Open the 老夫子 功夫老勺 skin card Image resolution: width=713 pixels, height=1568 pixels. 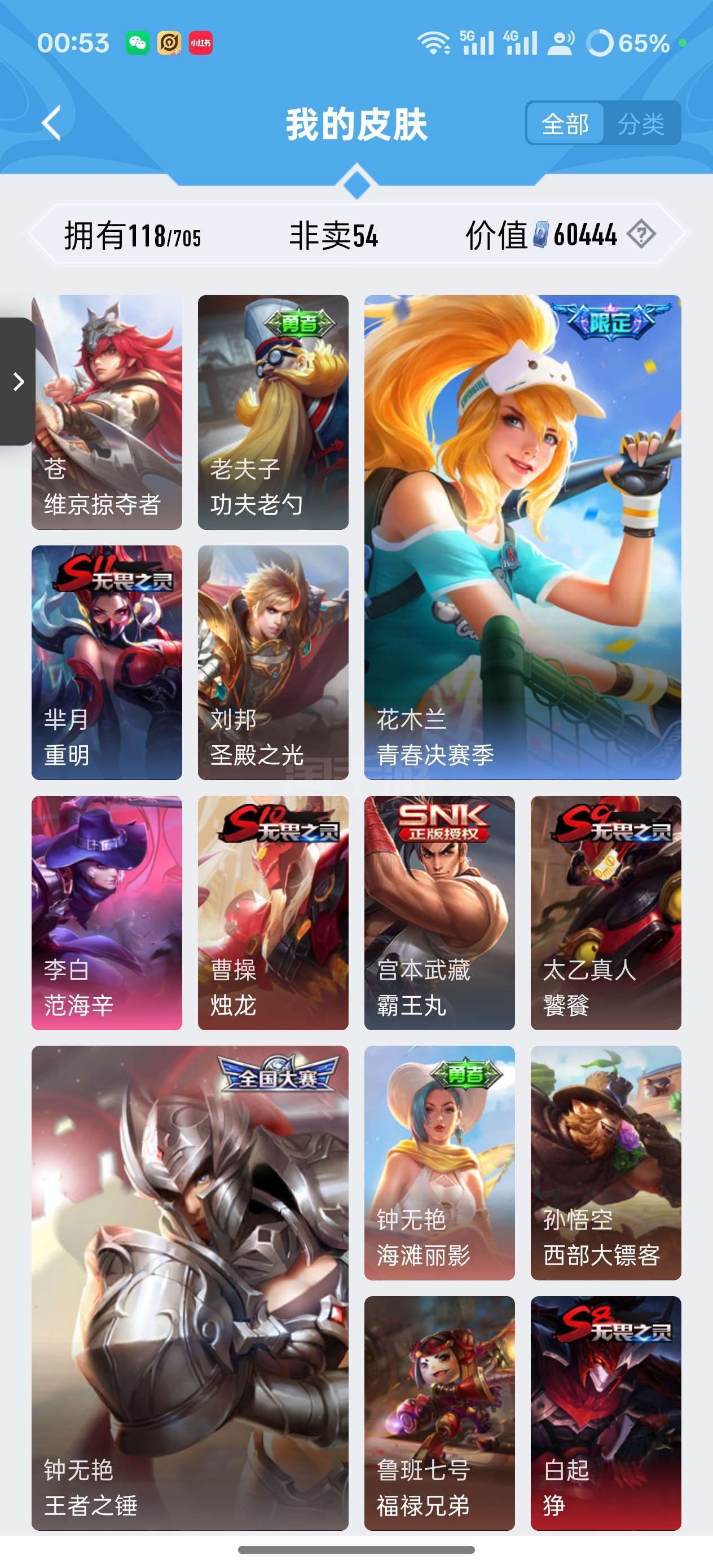tap(273, 412)
